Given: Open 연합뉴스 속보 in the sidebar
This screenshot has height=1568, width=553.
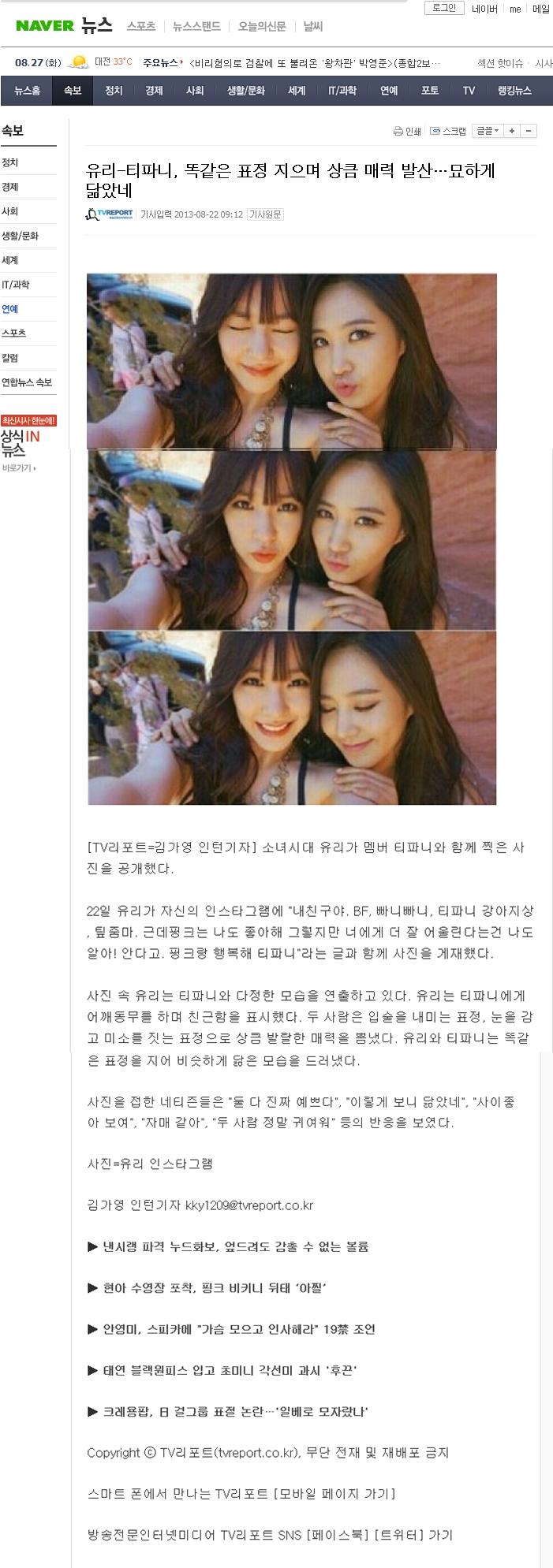Looking at the screenshot, I should click(x=27, y=382).
